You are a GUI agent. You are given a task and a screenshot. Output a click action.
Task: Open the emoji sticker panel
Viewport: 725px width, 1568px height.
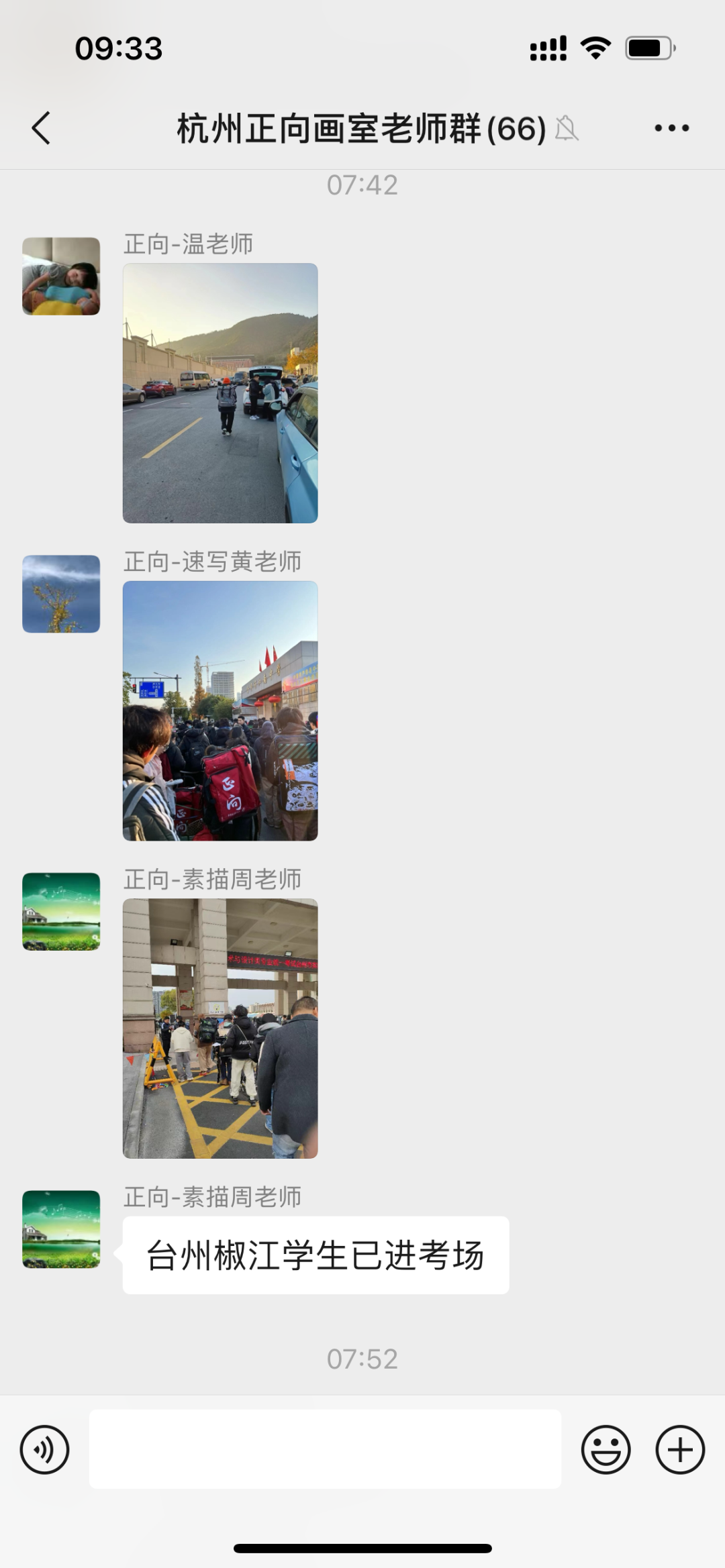pos(606,1449)
